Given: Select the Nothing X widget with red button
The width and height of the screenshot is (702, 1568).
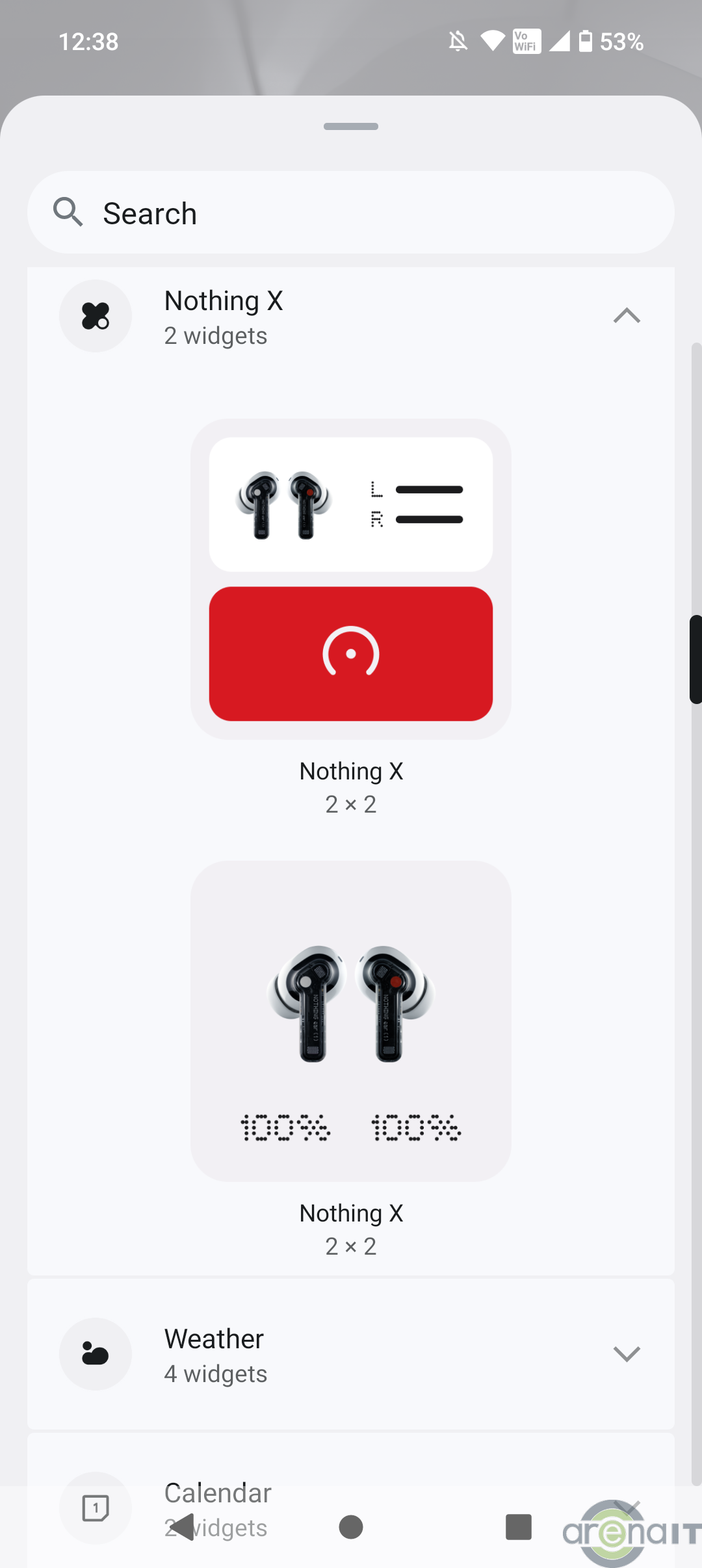Looking at the screenshot, I should pyautogui.click(x=351, y=579).
